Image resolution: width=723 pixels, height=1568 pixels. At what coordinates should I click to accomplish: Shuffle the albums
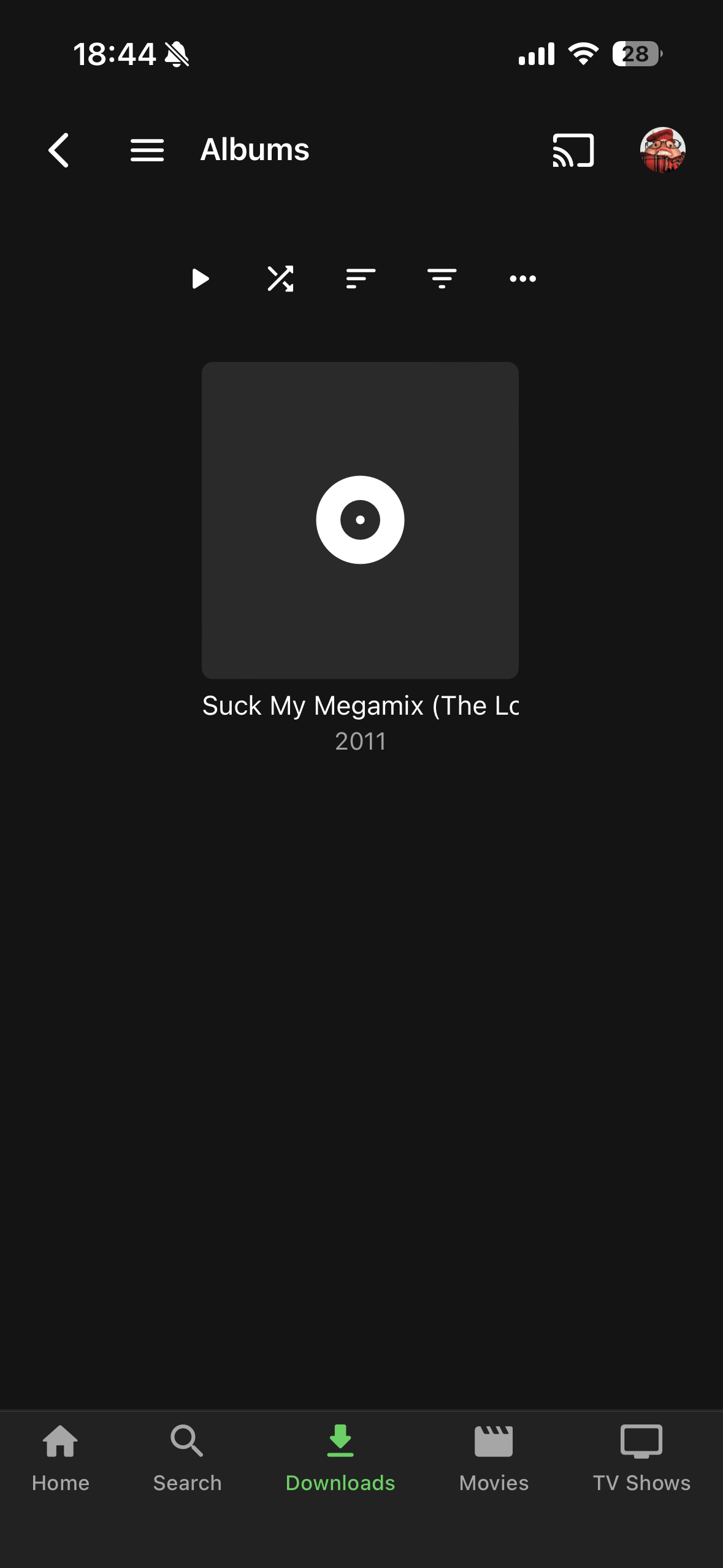pos(280,279)
